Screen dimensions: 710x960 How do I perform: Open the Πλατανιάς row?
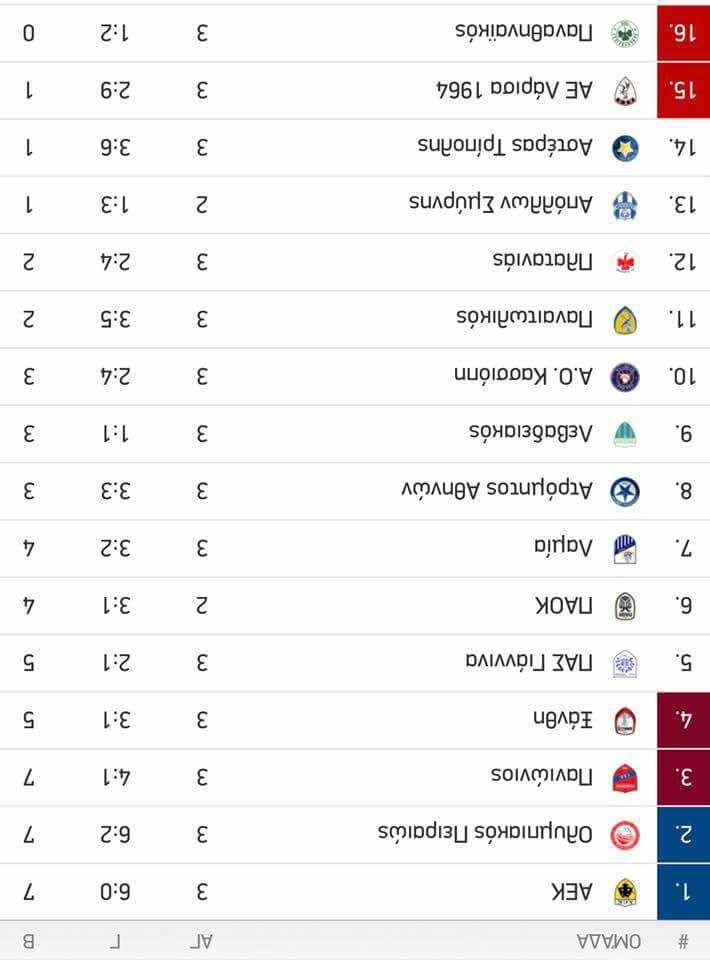355,262
